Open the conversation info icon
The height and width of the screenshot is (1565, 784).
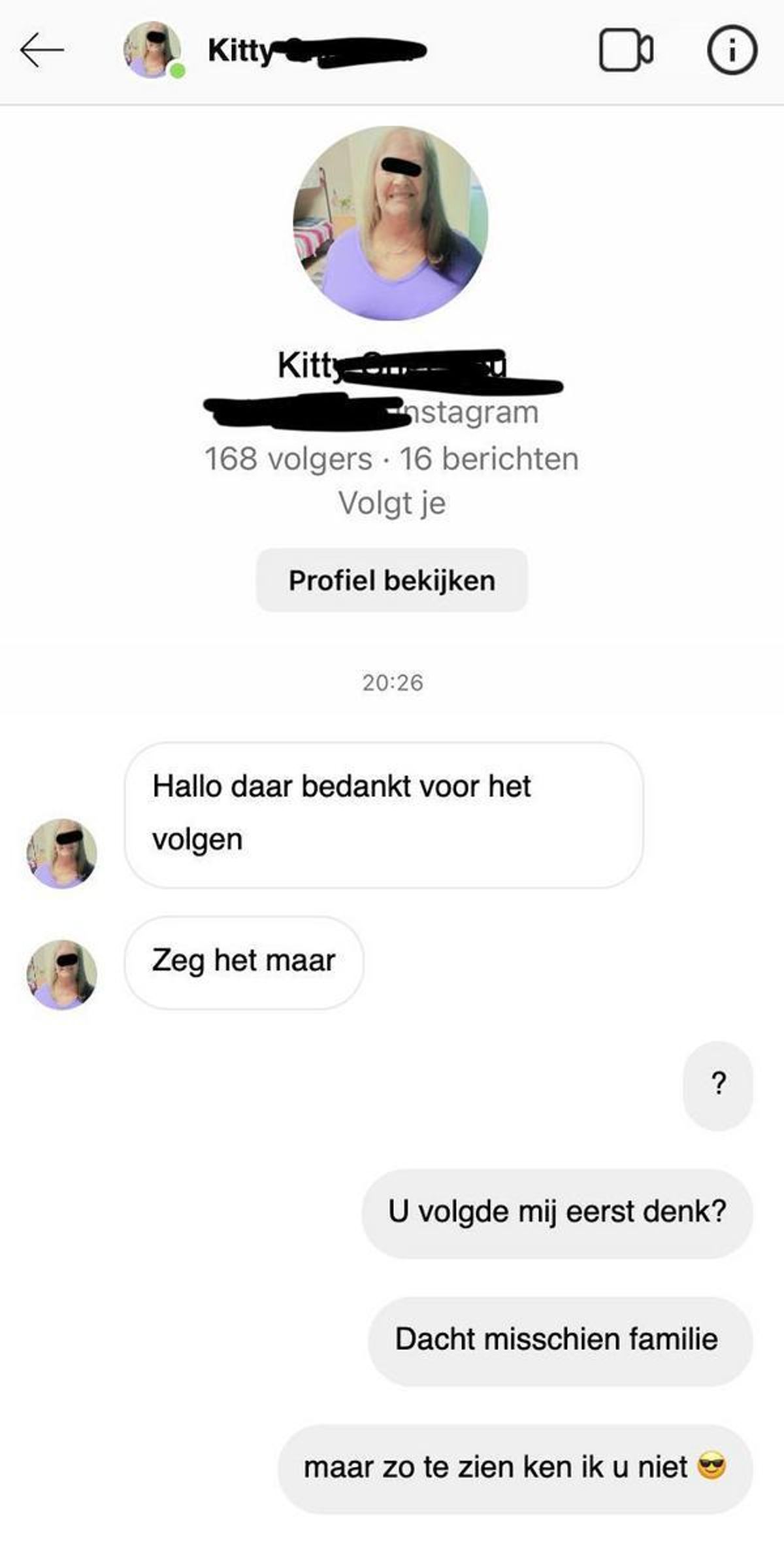732,50
